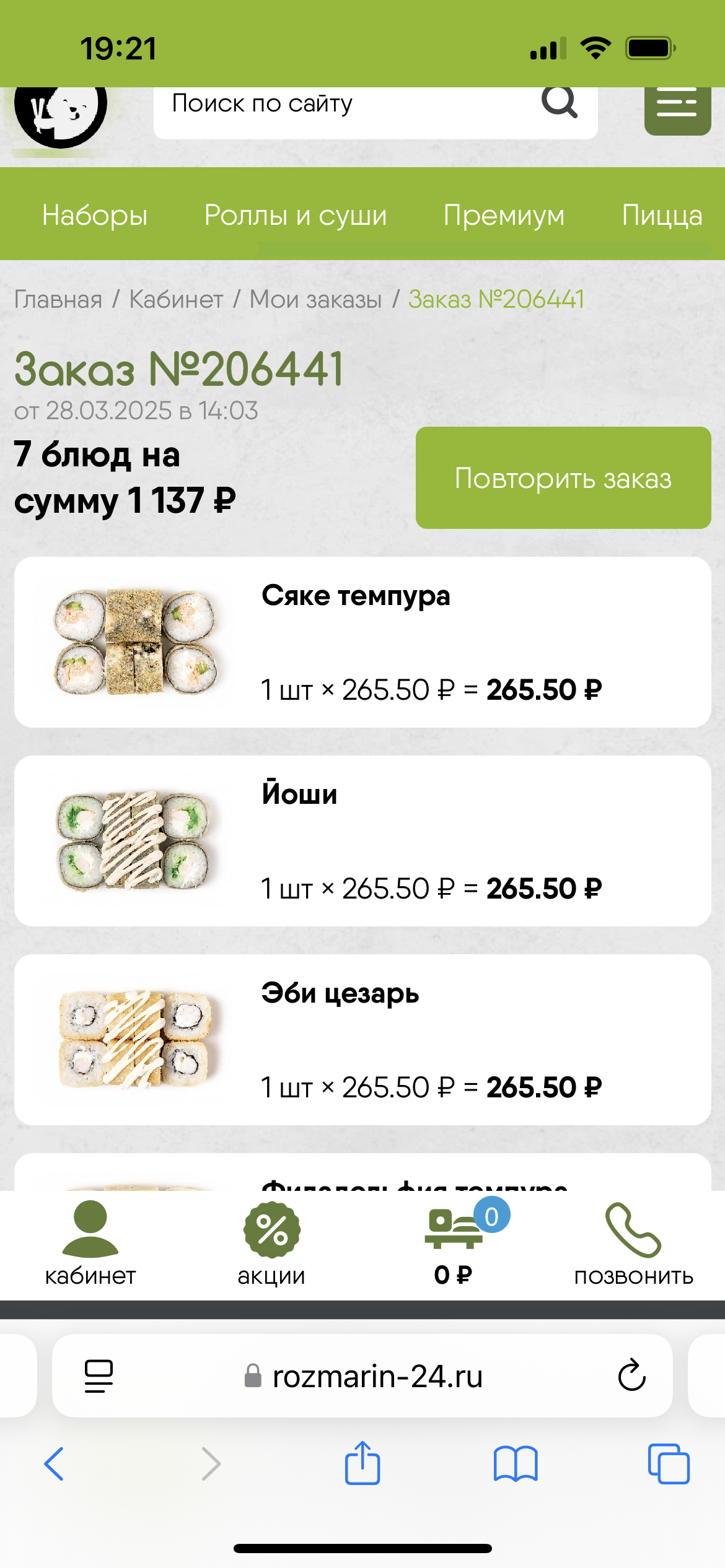Select the Пицца category
The height and width of the screenshot is (1568, 725).
click(x=662, y=216)
